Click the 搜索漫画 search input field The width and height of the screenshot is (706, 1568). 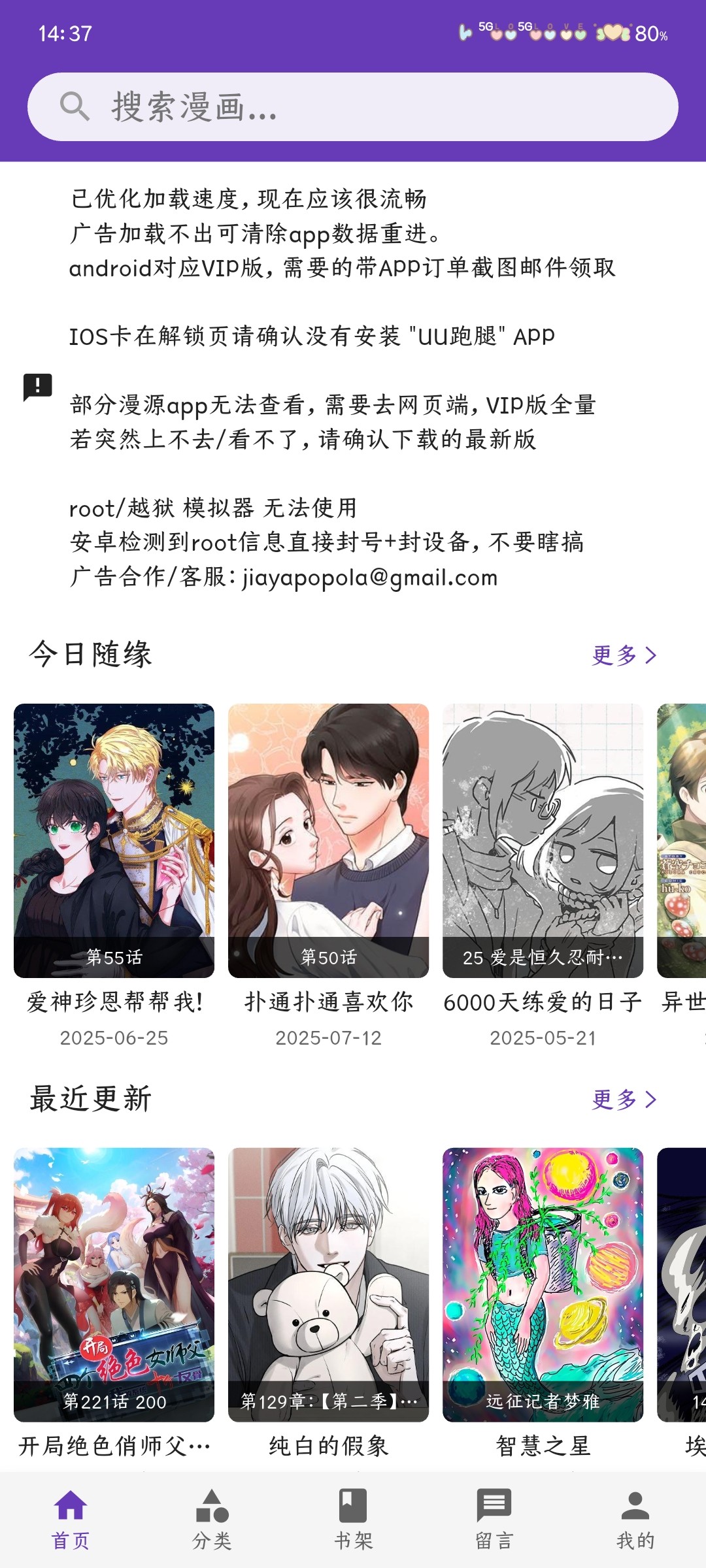327,109
